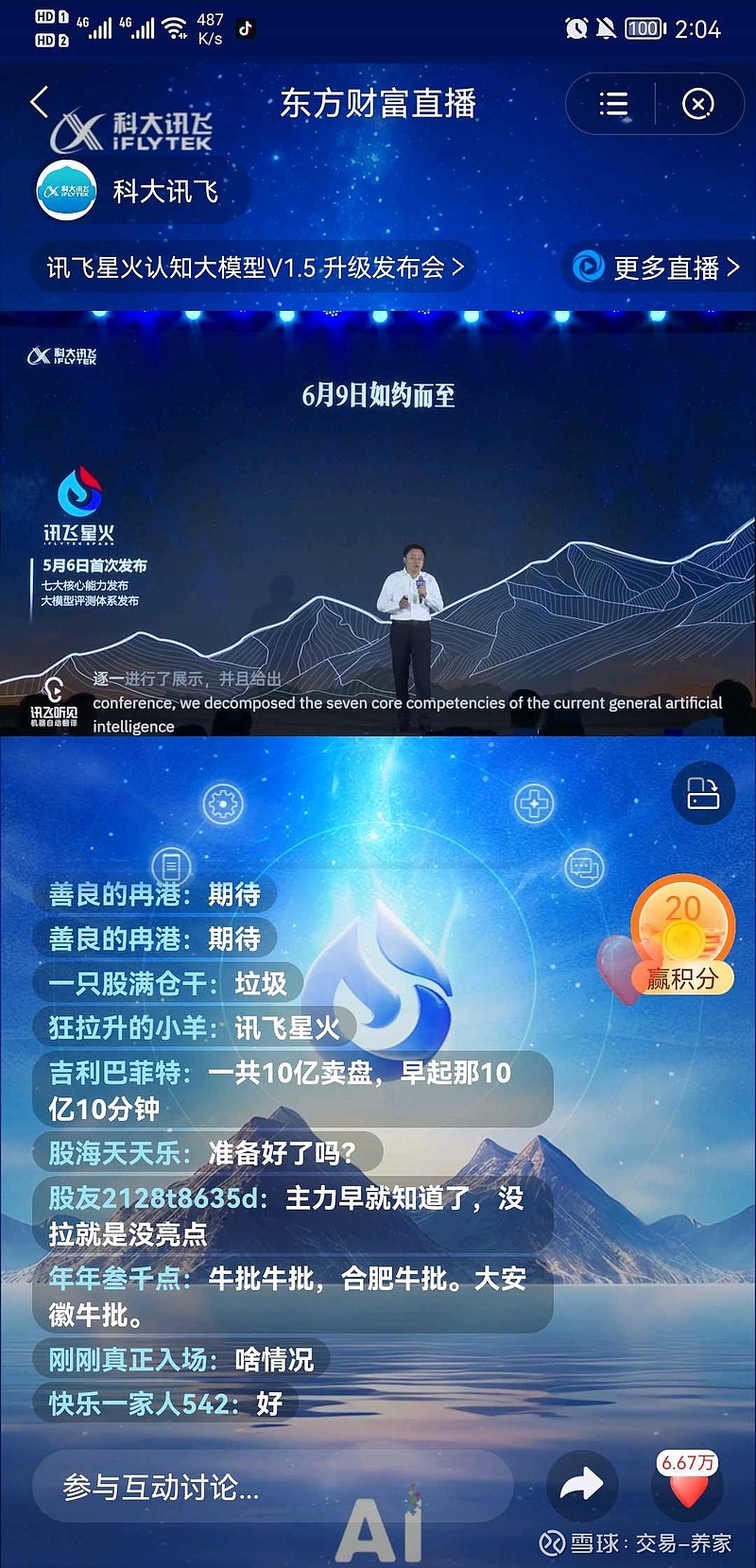Like the stream with the heart
The image size is (756, 1568).
(688, 1486)
